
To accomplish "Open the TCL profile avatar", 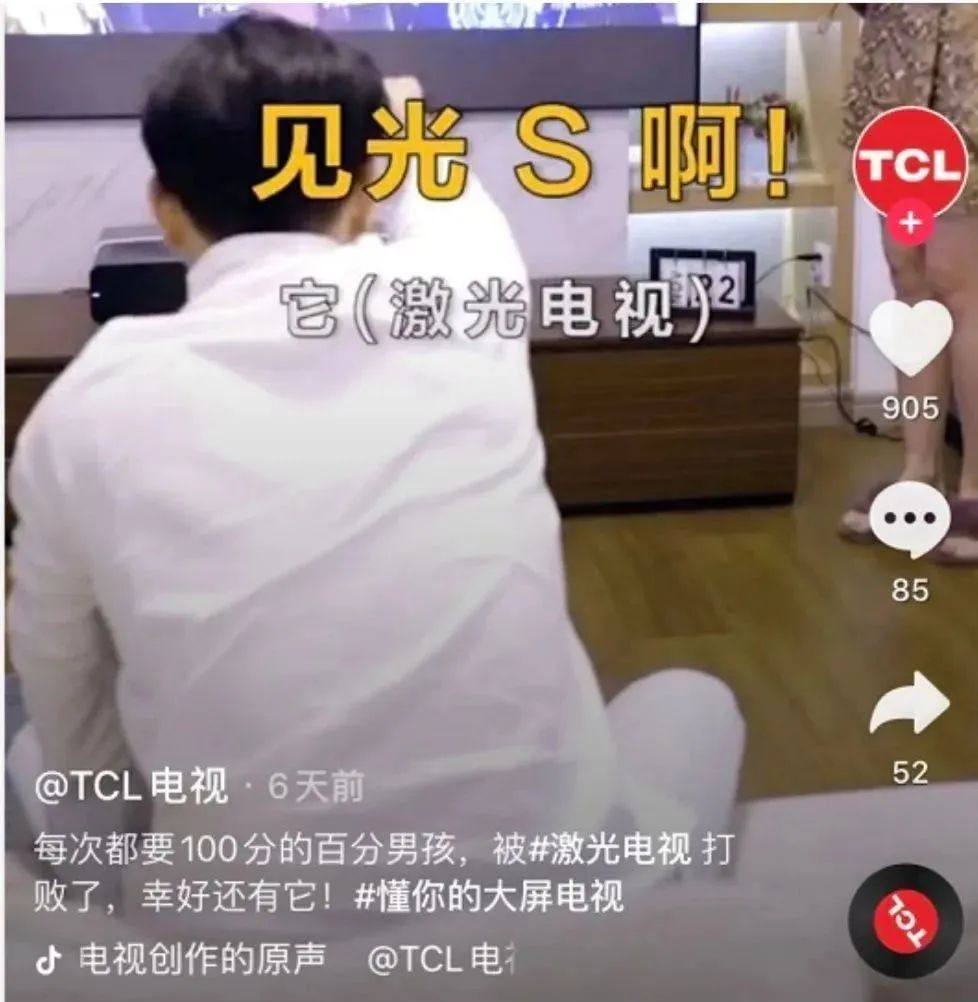I will 909,162.
